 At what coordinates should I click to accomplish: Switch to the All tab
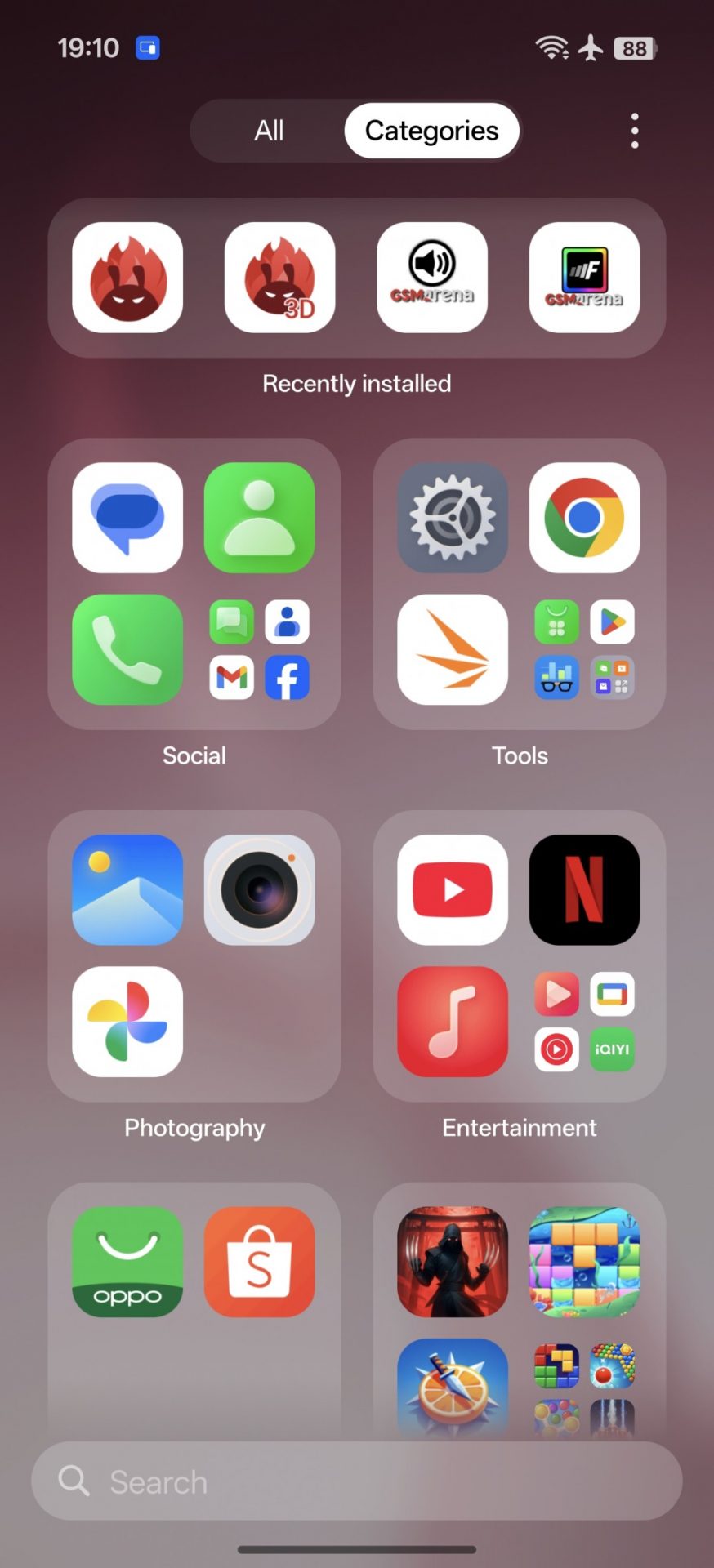pyautogui.click(x=269, y=131)
